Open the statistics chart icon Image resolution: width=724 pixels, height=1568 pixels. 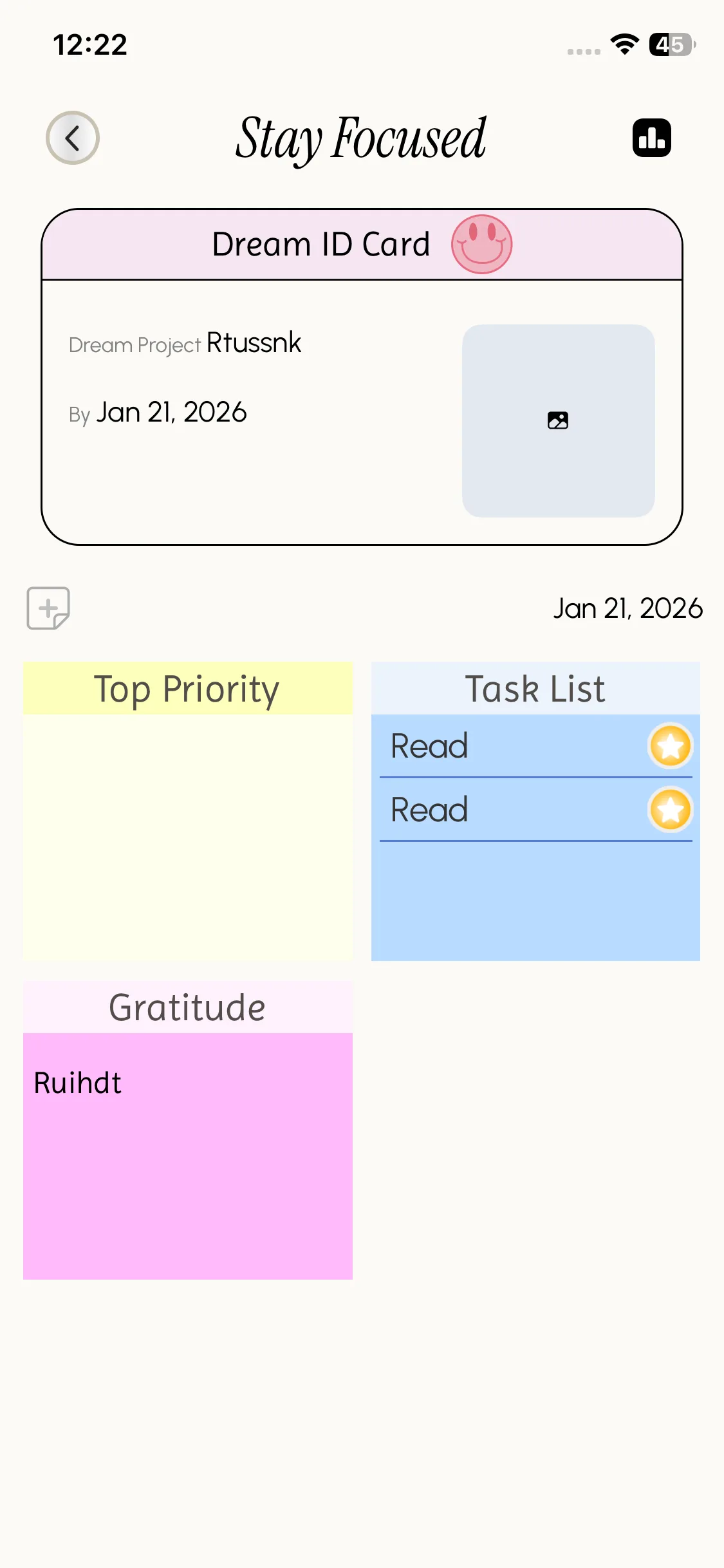point(651,138)
